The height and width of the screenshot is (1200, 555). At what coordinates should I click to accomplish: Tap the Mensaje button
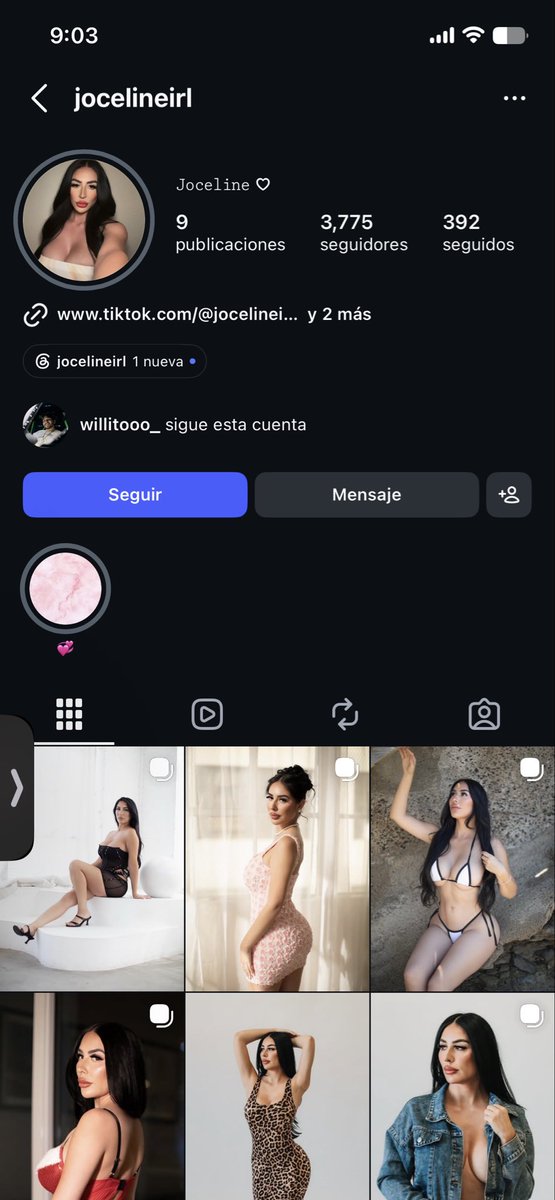[366, 495]
